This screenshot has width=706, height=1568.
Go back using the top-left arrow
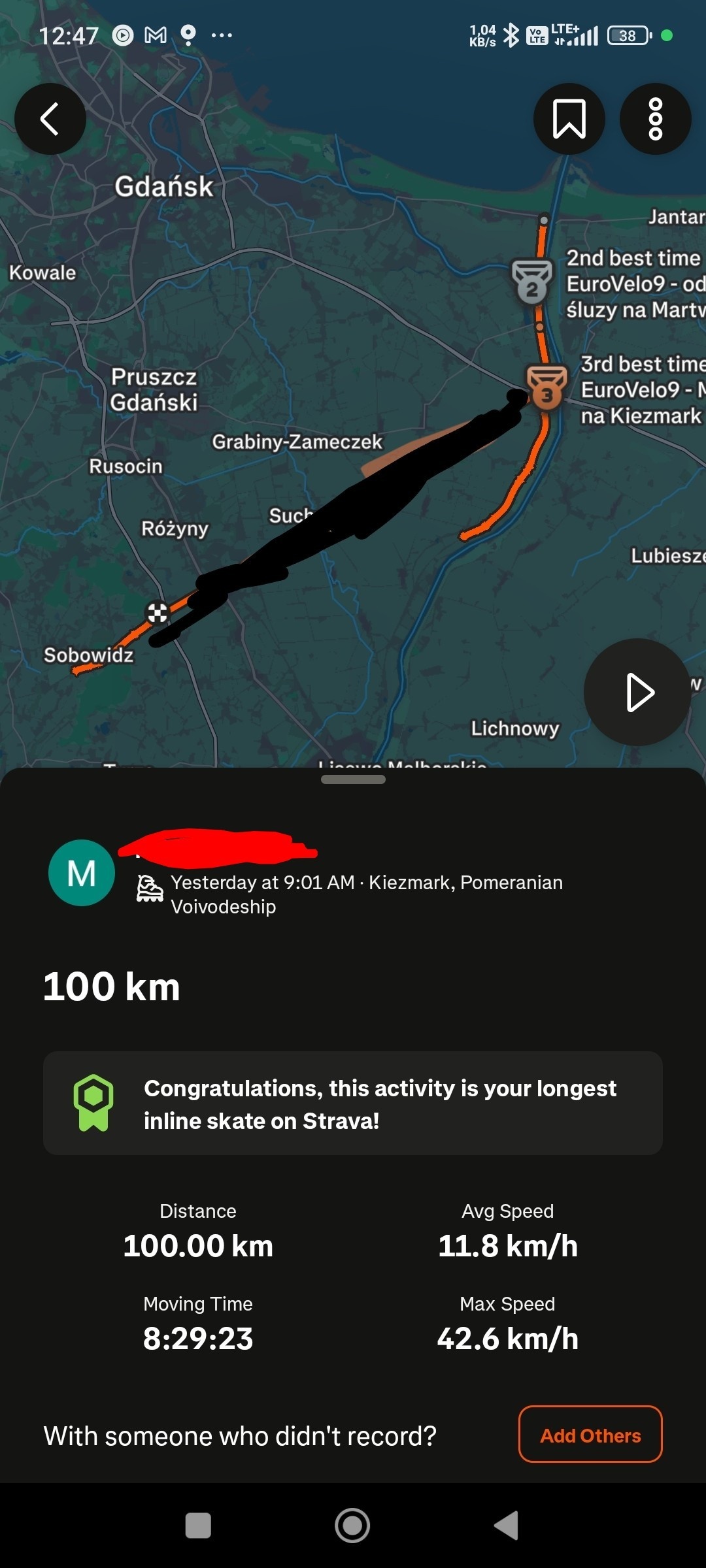[50, 119]
